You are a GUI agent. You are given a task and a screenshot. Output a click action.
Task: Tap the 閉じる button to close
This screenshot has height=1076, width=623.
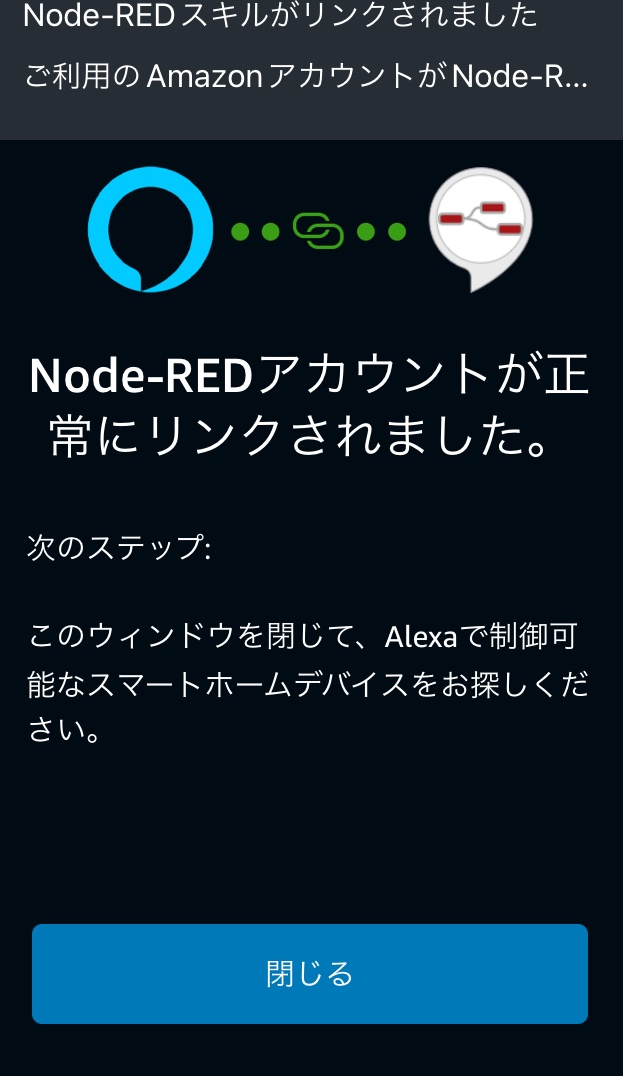pos(309,974)
